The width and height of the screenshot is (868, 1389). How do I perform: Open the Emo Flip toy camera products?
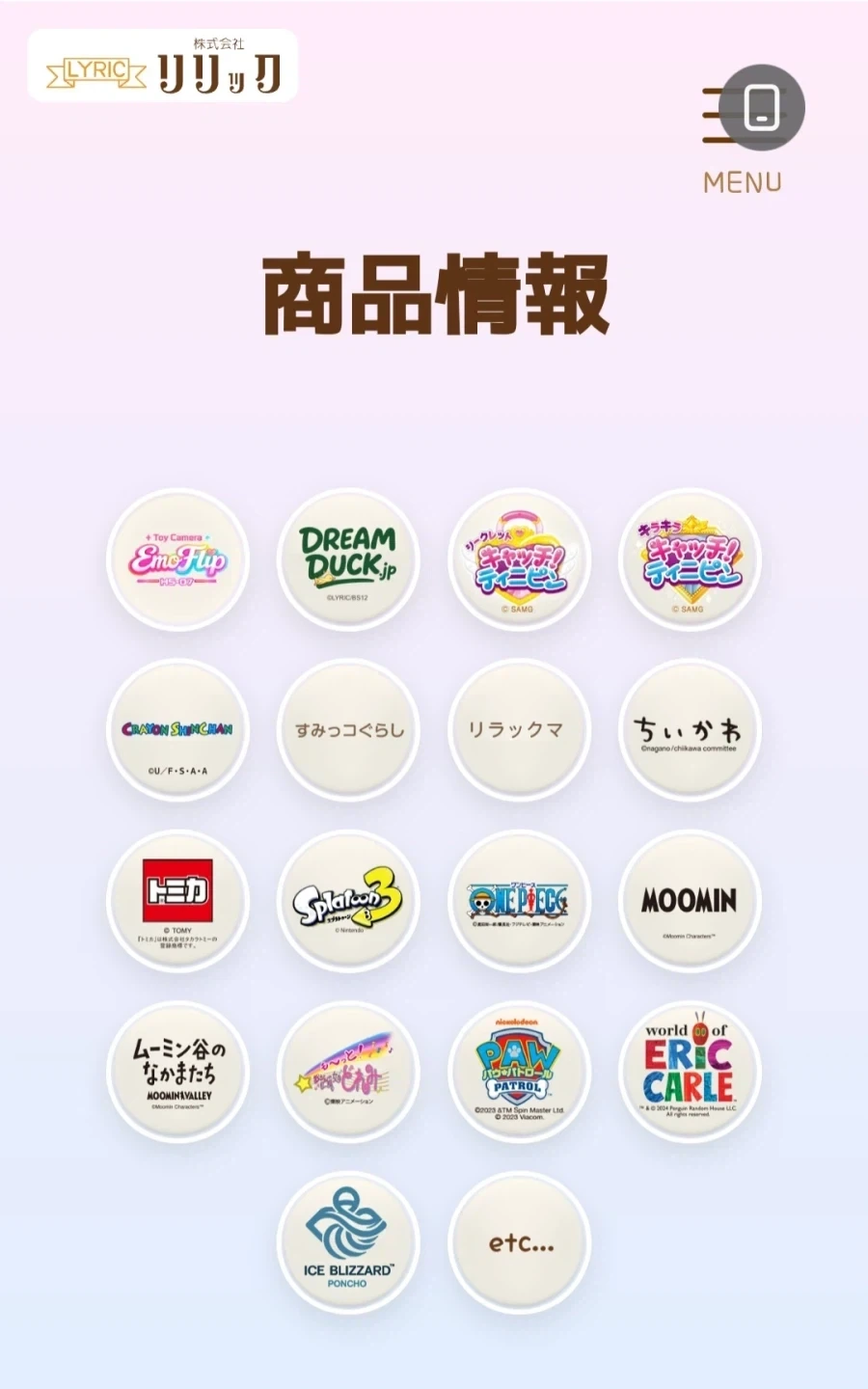177,560
